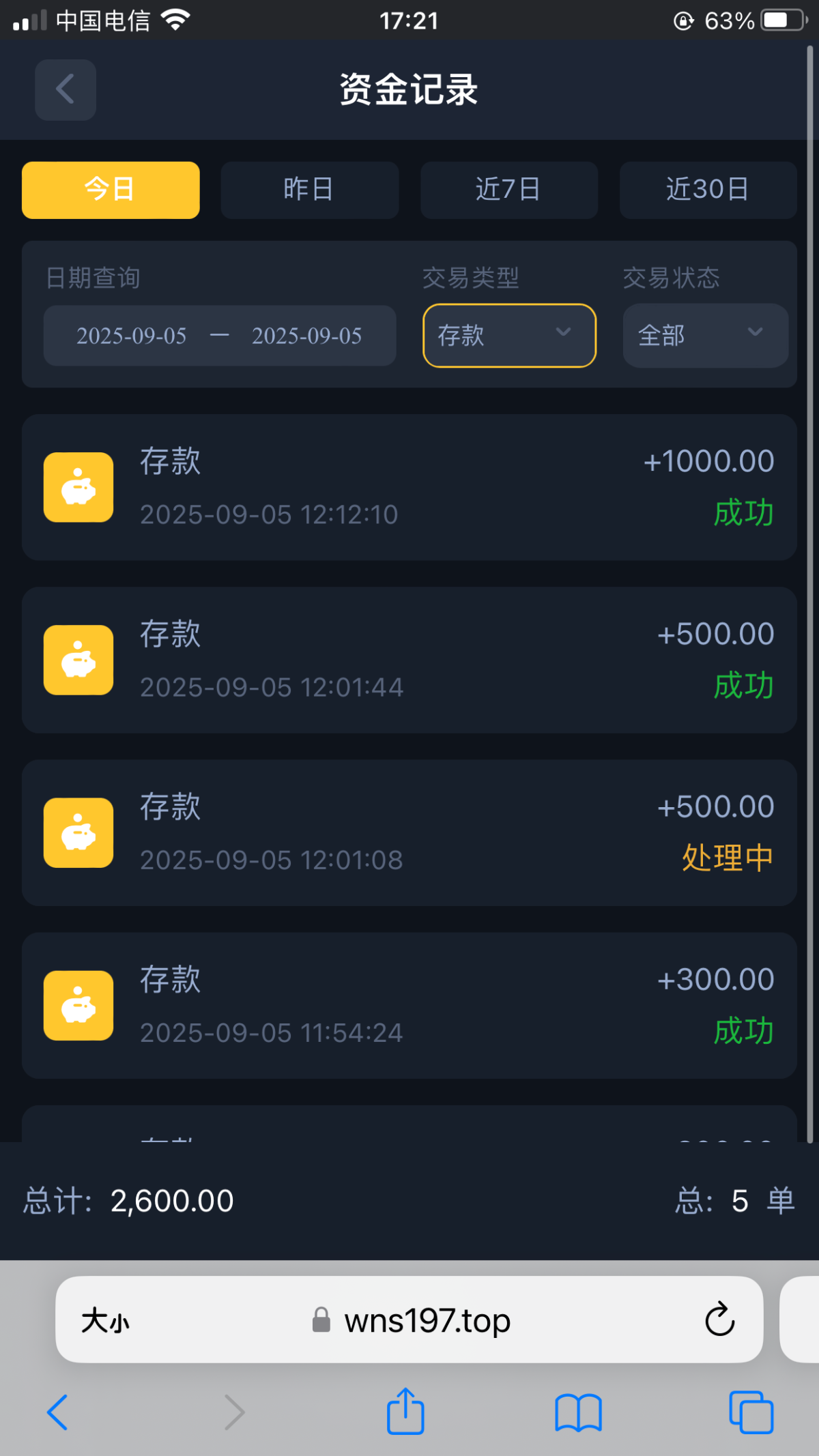The width and height of the screenshot is (819, 1456).
Task: View open Safari tabs
Action: click(751, 1412)
